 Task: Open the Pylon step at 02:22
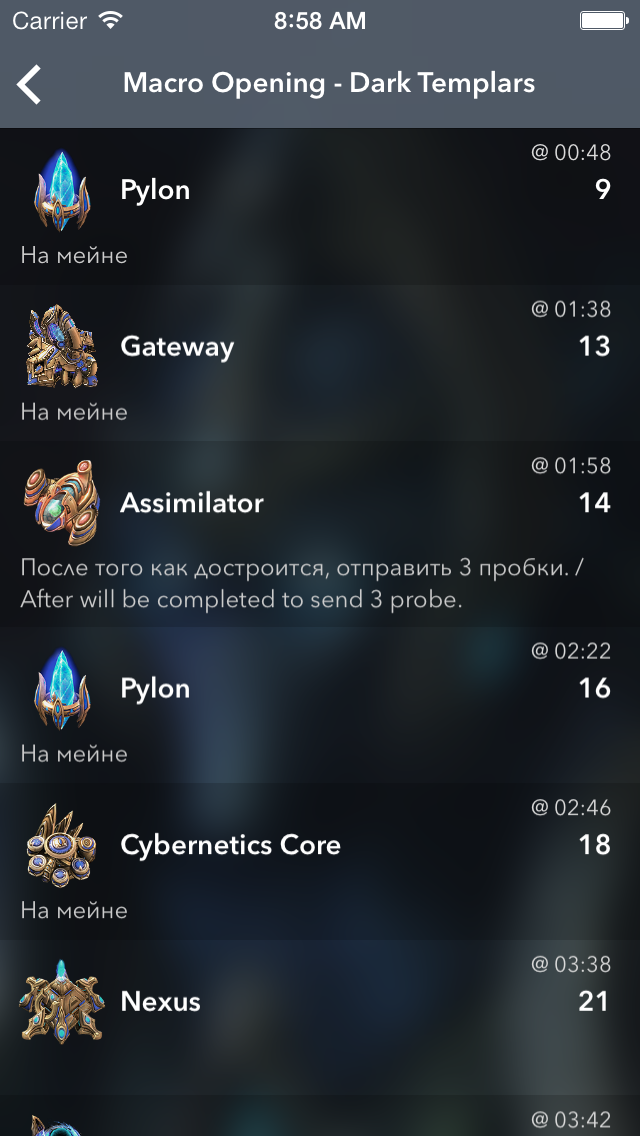pyautogui.click(x=320, y=703)
